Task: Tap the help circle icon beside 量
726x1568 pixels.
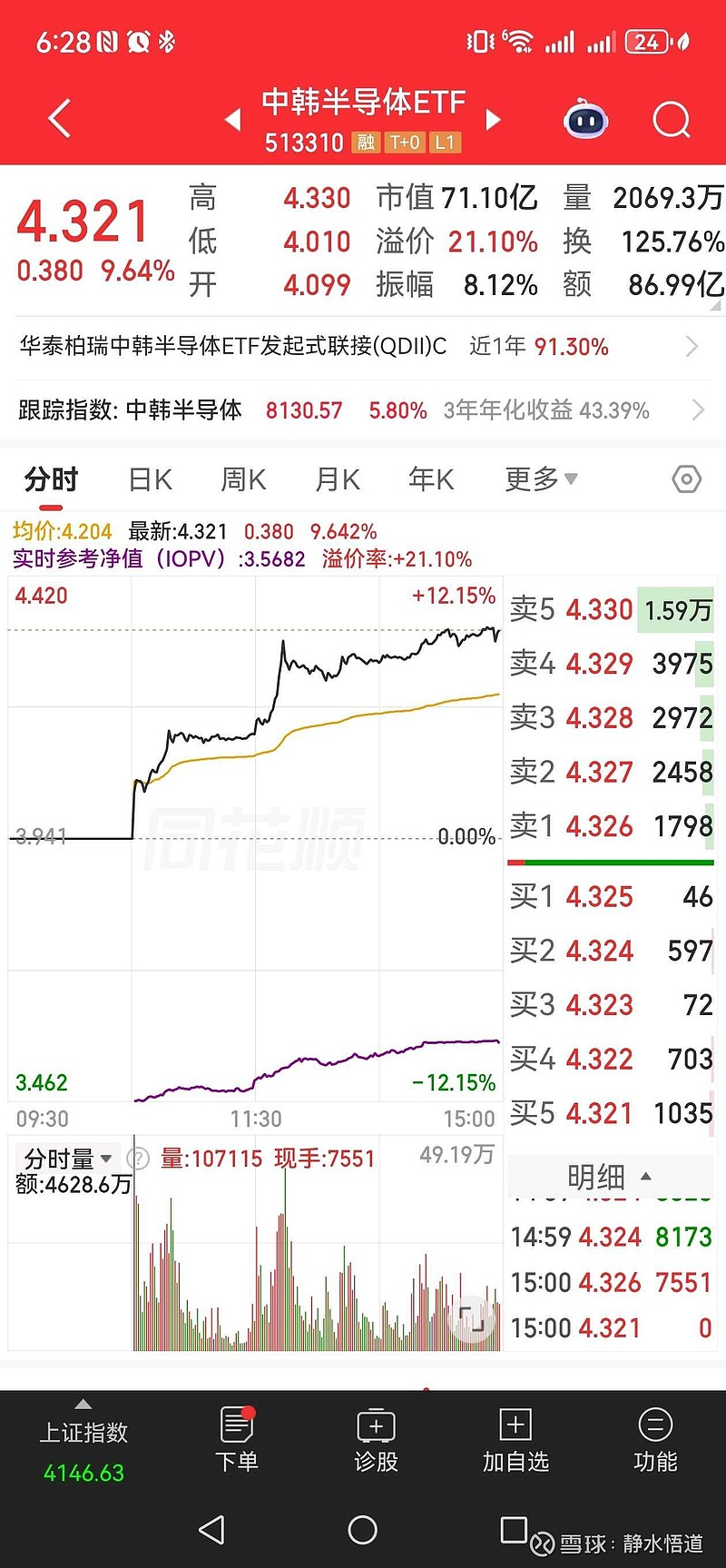Action: coord(137,1159)
